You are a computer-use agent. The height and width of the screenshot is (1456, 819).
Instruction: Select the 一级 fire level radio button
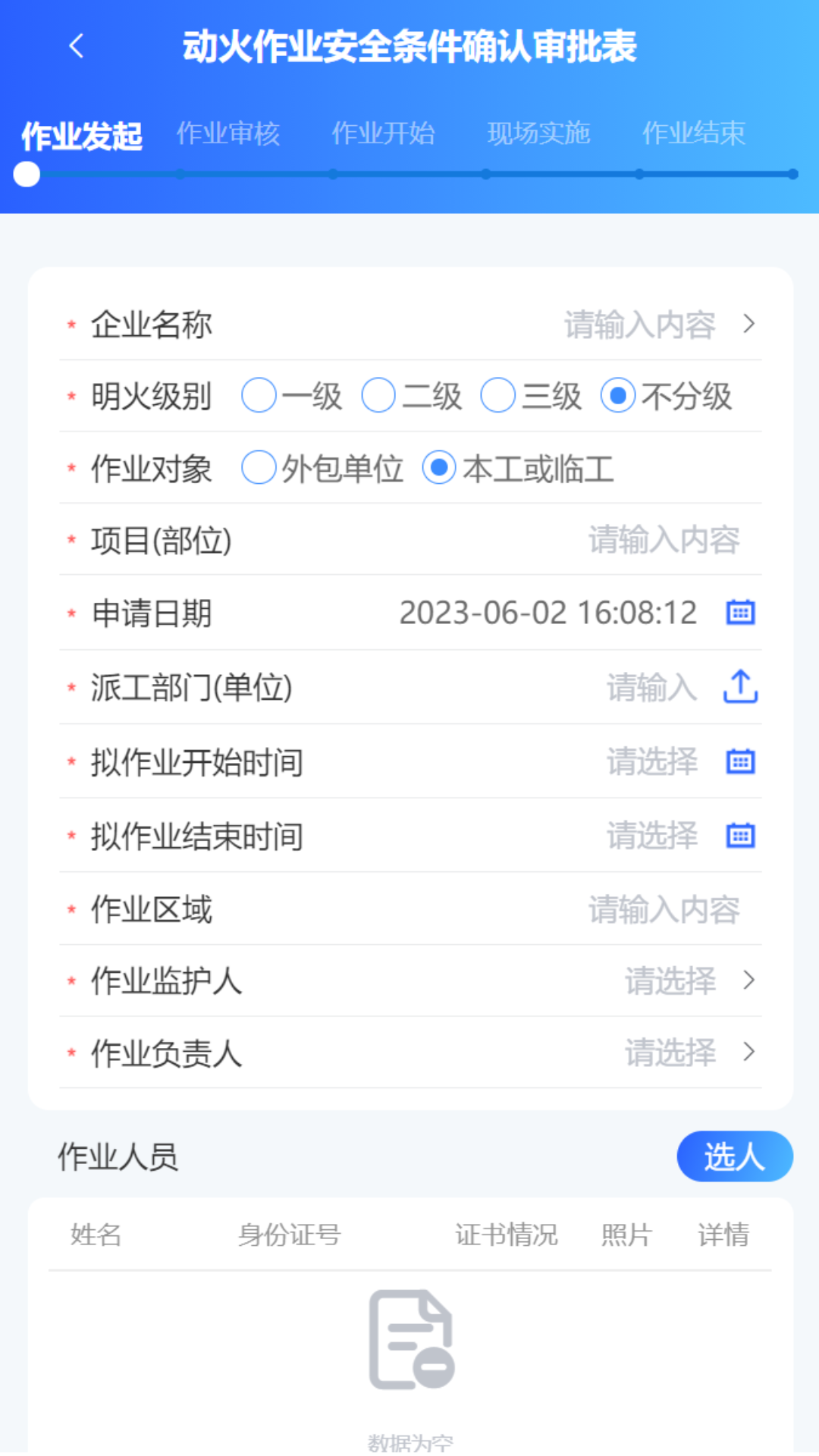tap(259, 396)
